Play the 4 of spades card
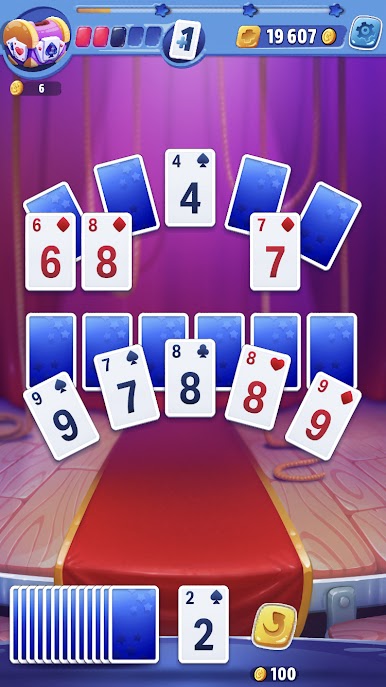The height and width of the screenshot is (687, 386). [190, 188]
